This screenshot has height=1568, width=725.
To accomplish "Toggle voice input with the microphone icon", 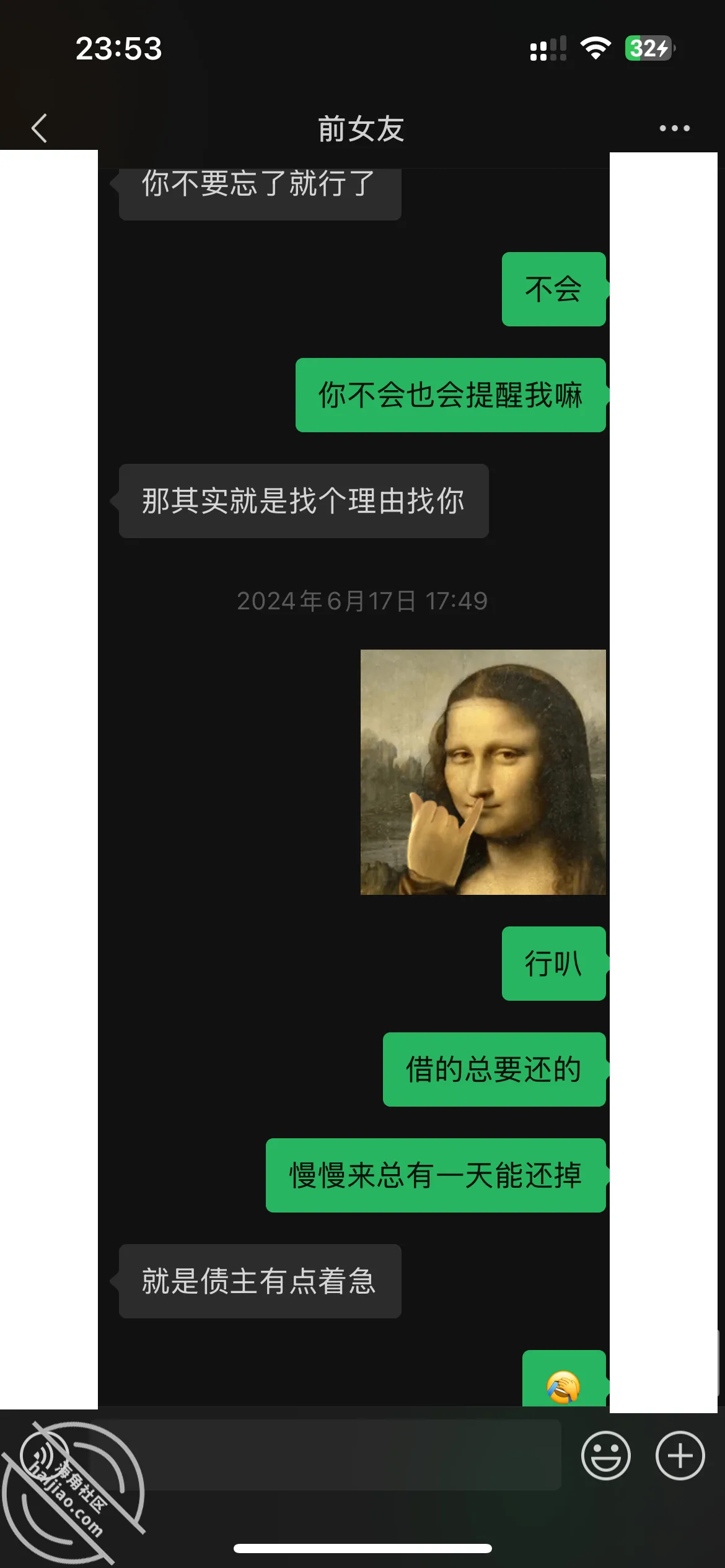I will pos(45,1455).
